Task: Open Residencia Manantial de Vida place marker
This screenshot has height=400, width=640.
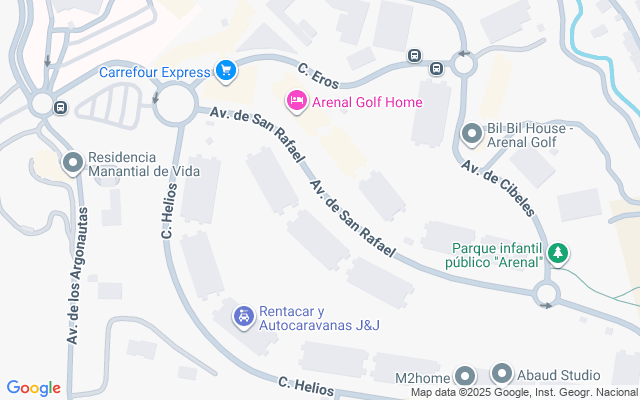Action: pos(72,162)
